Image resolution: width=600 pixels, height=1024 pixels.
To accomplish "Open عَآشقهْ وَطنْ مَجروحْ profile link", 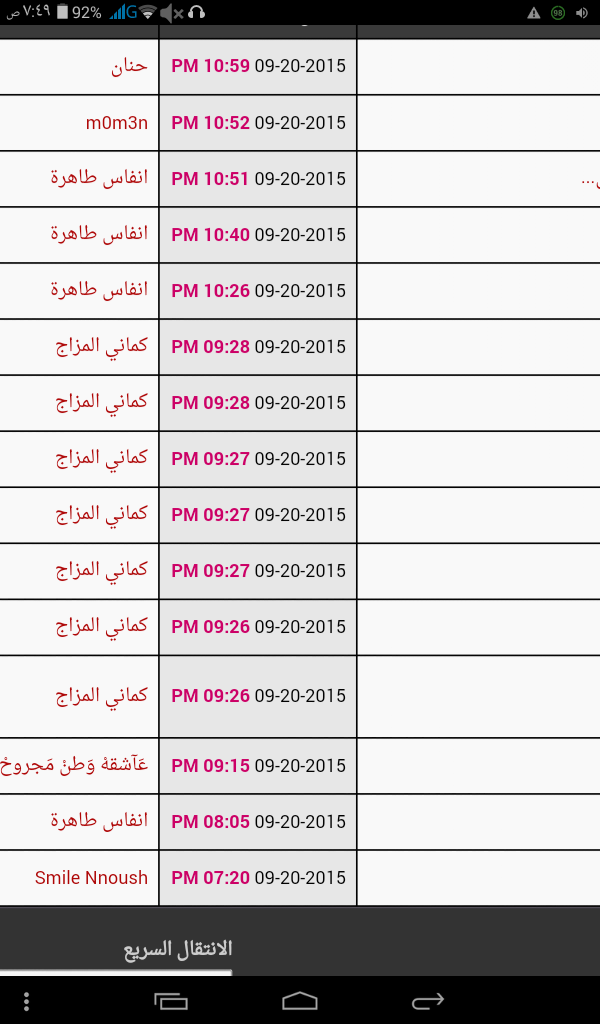I will tap(76, 765).
